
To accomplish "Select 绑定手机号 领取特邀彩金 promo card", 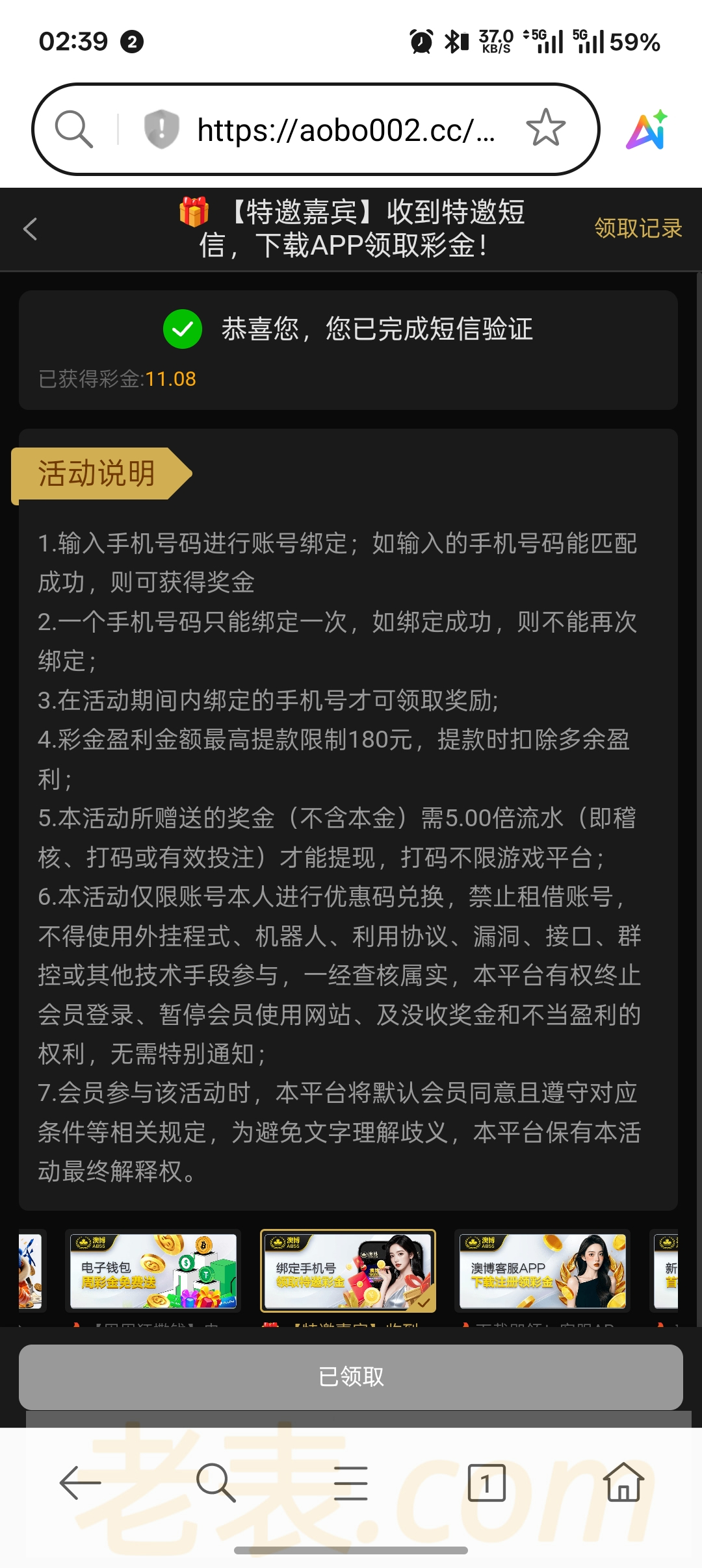I will pyautogui.click(x=348, y=1271).
